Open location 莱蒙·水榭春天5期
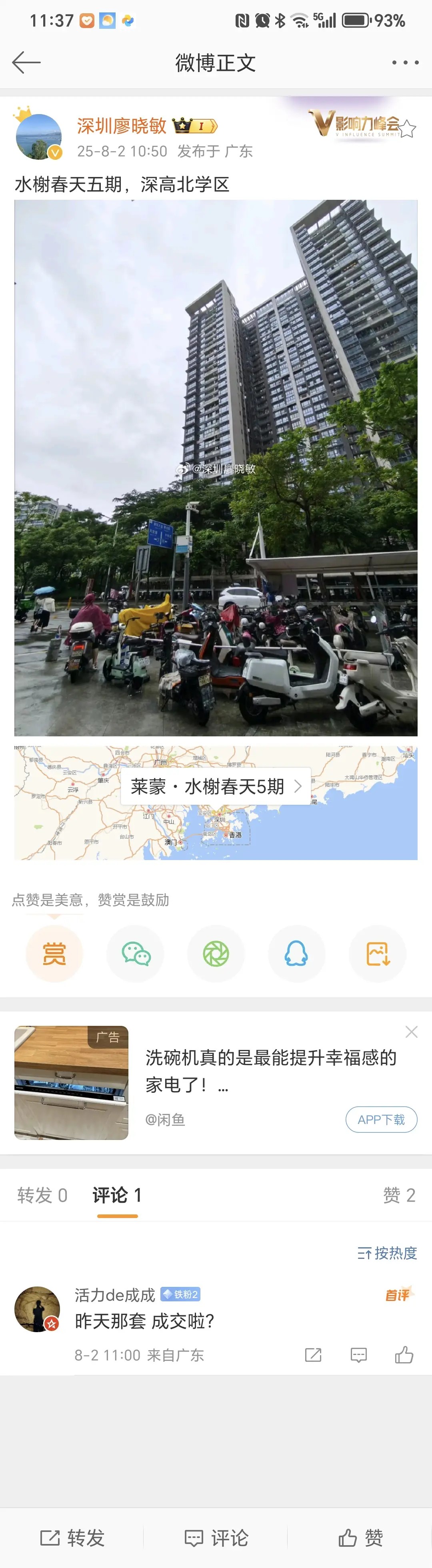432x1568 pixels. [x=216, y=786]
